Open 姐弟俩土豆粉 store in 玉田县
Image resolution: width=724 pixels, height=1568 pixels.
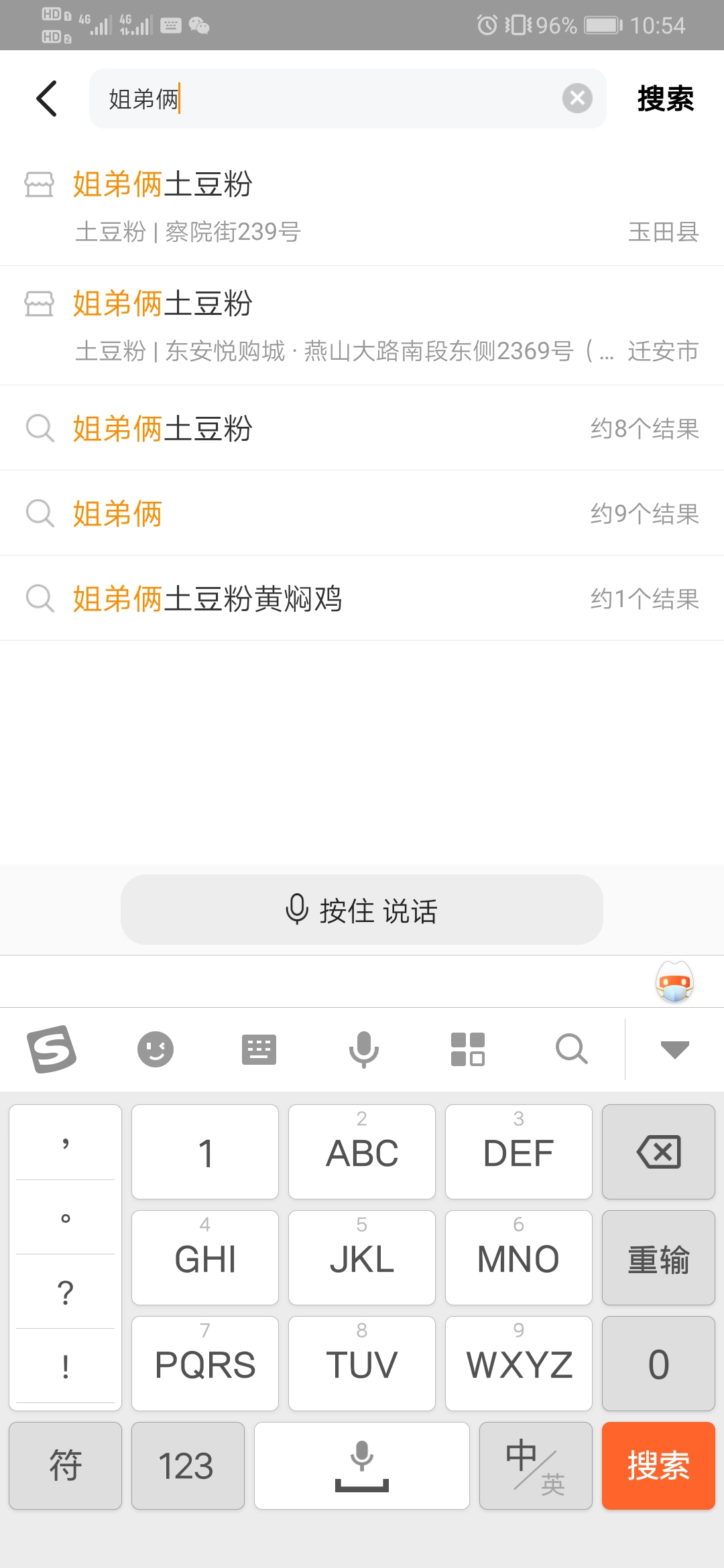(x=362, y=206)
